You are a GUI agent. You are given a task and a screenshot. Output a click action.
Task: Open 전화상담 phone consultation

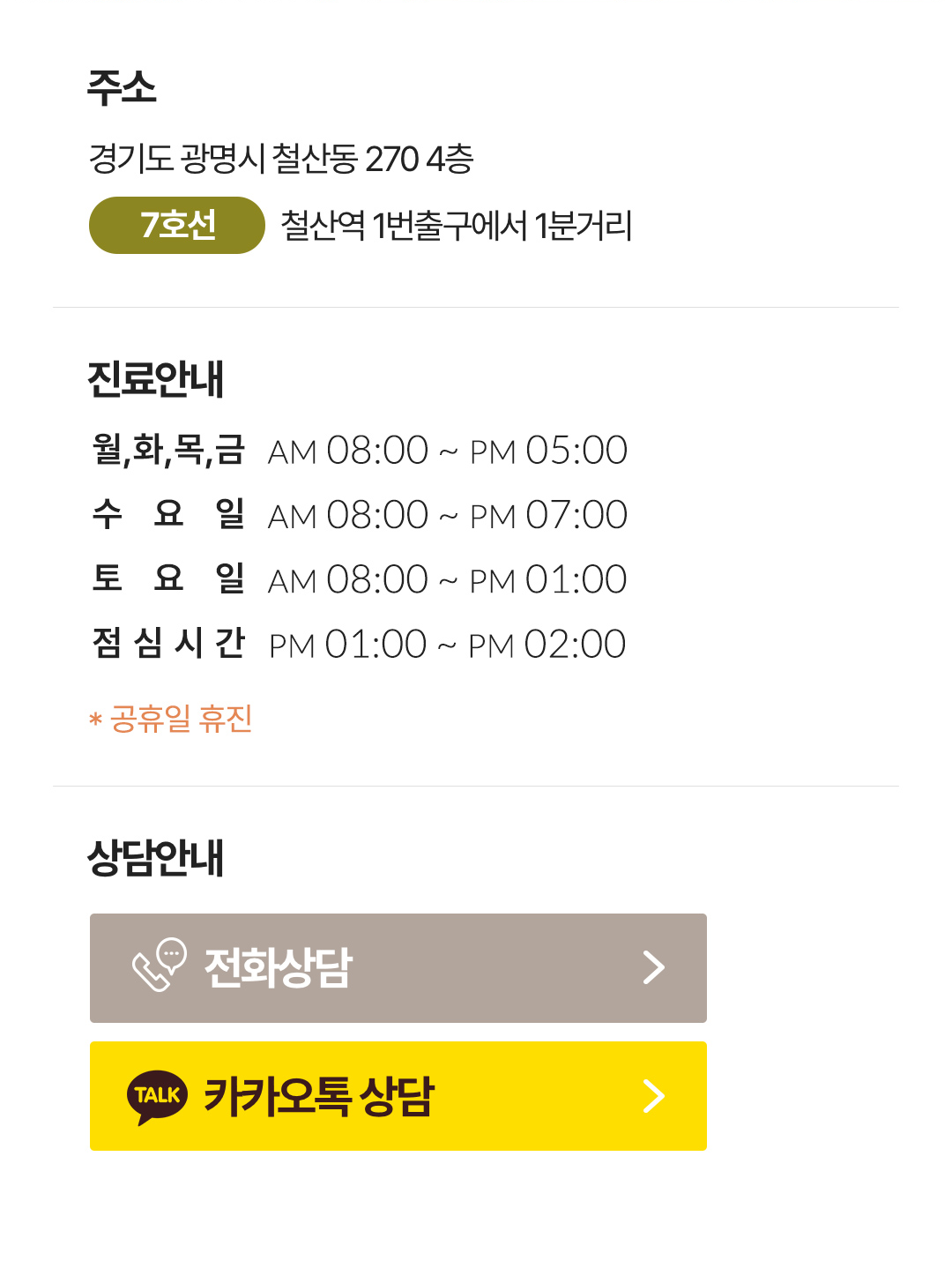click(398, 967)
